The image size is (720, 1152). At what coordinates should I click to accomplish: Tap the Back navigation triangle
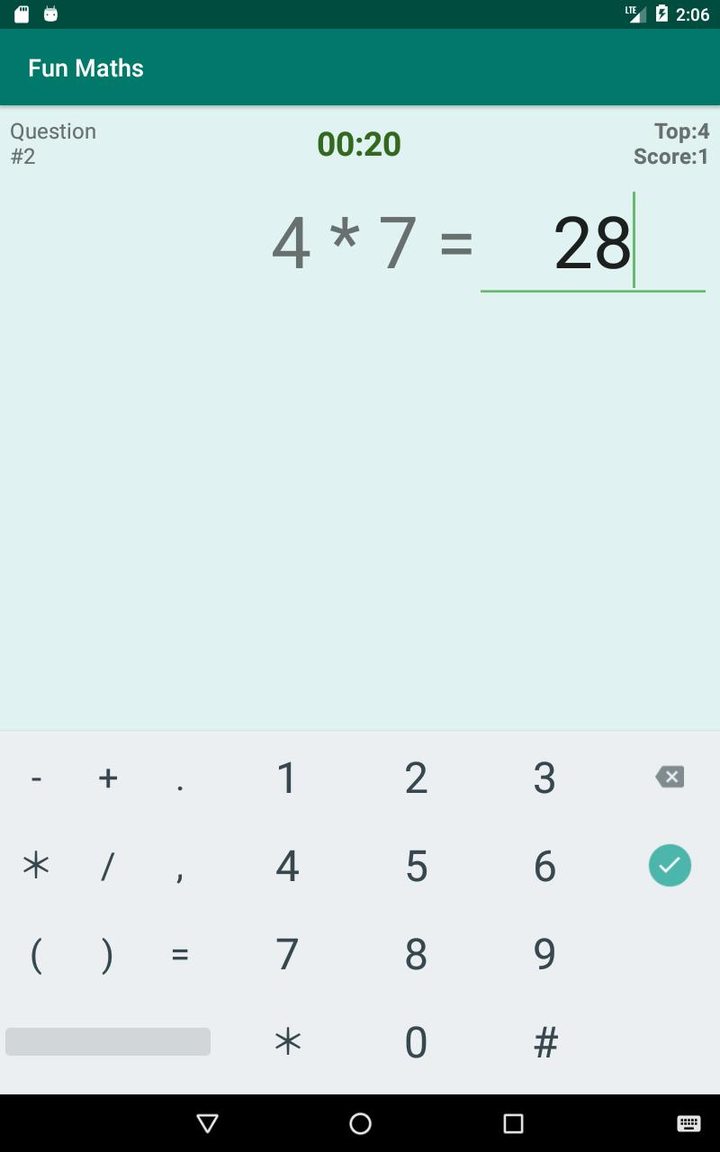(207, 1123)
